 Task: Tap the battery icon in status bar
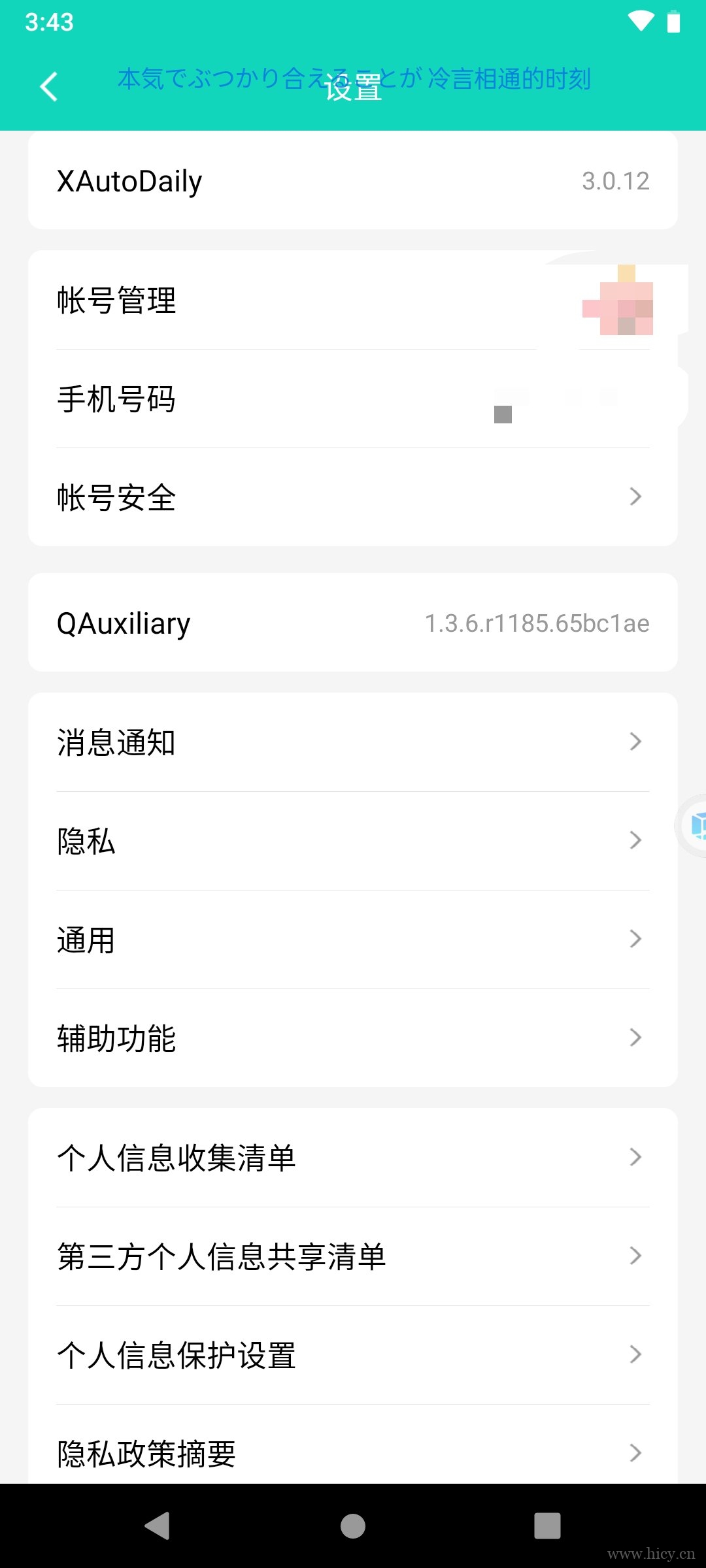[674, 23]
